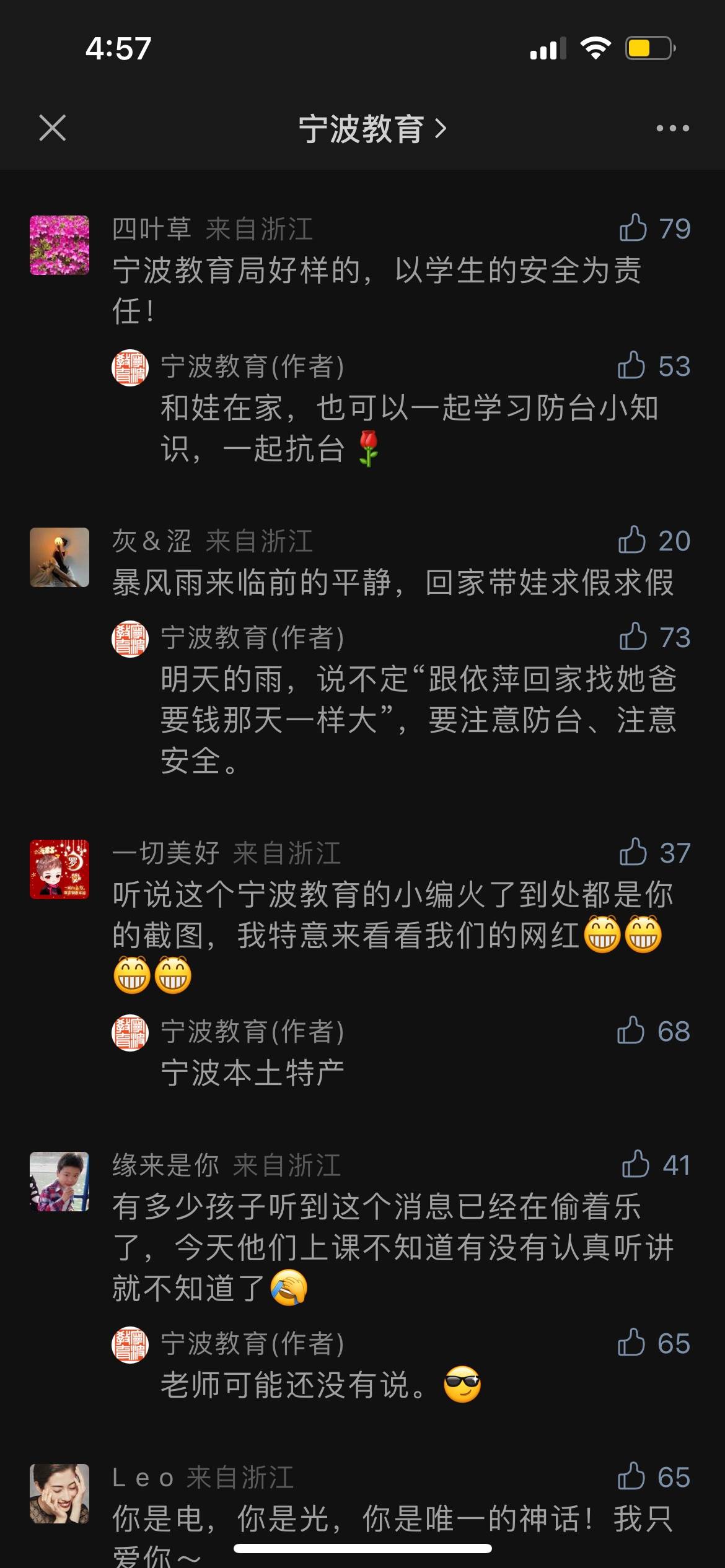Open the 宁波教育 title link

coord(372,129)
